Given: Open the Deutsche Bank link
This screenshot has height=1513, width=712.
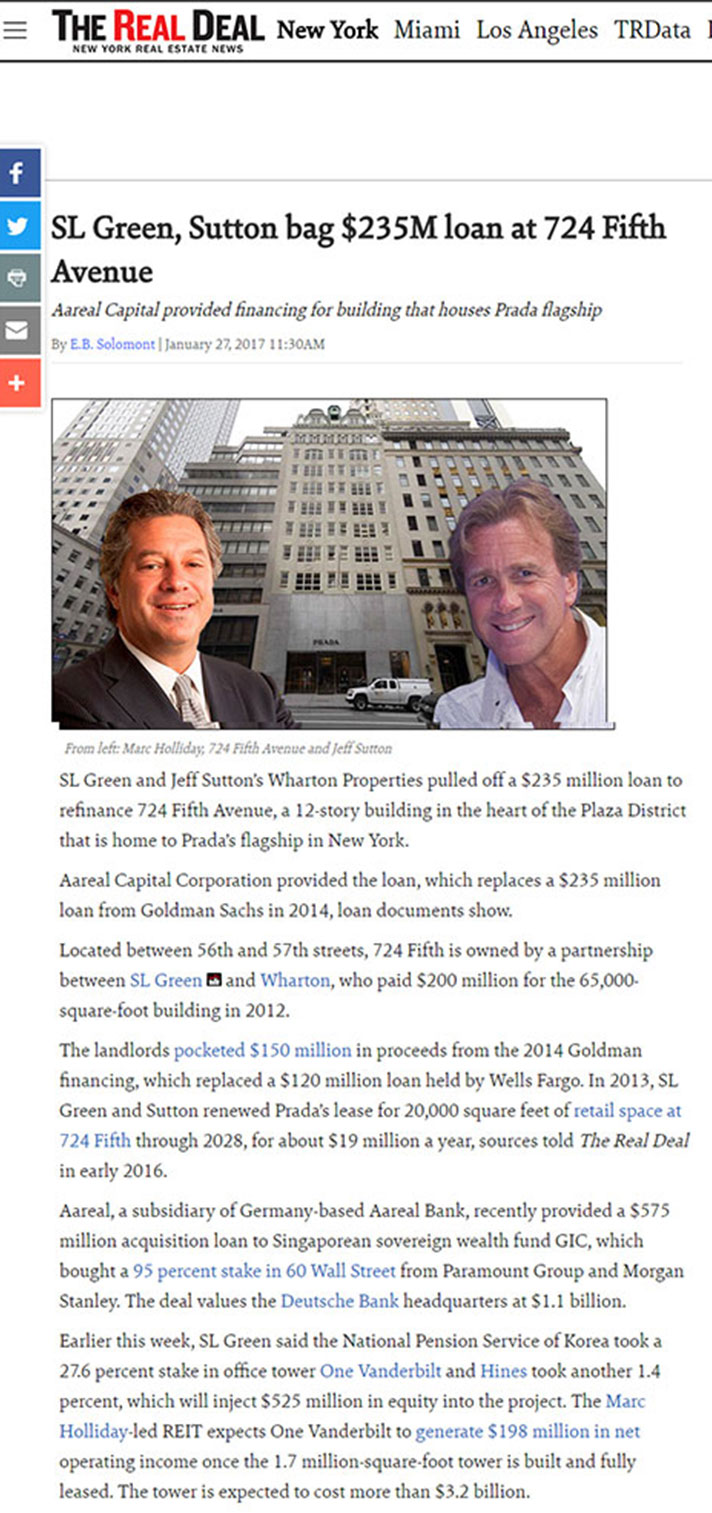Looking at the screenshot, I should click(340, 1301).
